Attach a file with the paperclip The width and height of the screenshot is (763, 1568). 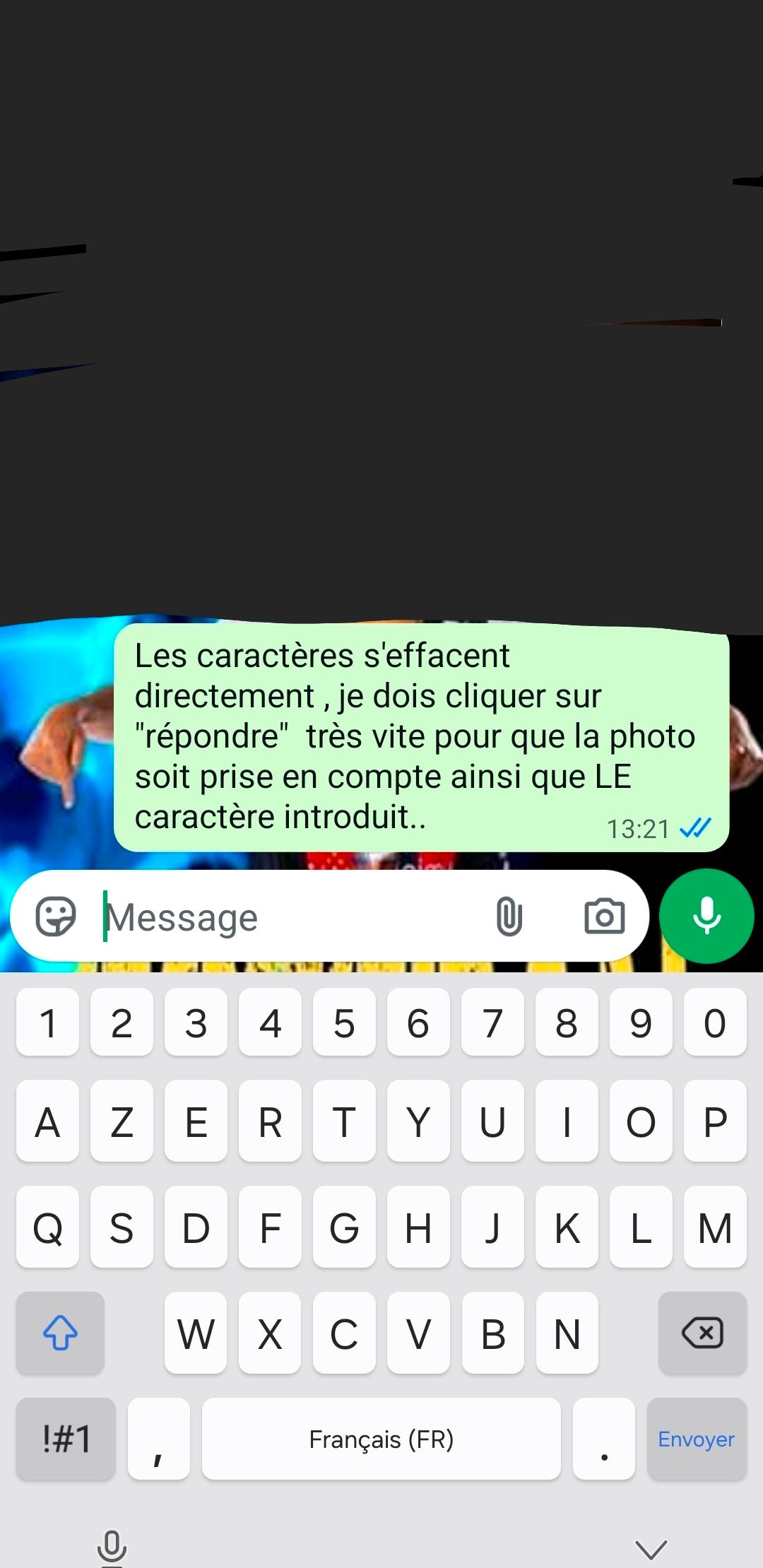click(x=509, y=916)
